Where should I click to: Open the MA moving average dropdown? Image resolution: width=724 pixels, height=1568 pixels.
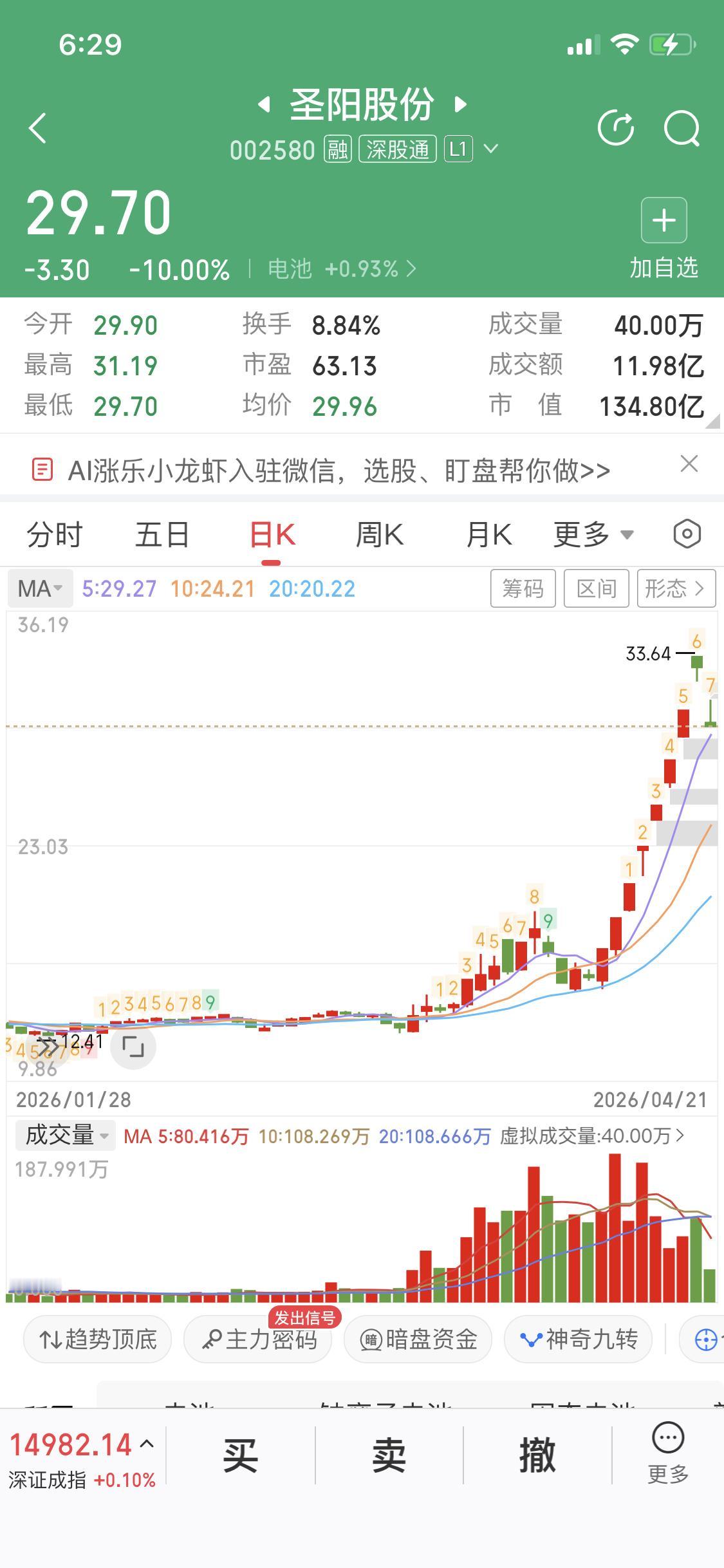[x=39, y=588]
